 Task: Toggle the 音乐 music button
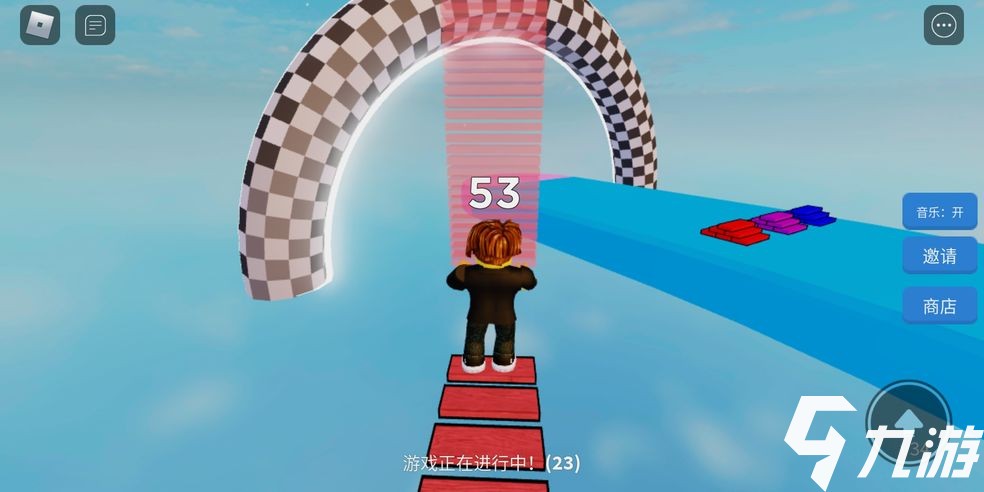click(x=940, y=212)
